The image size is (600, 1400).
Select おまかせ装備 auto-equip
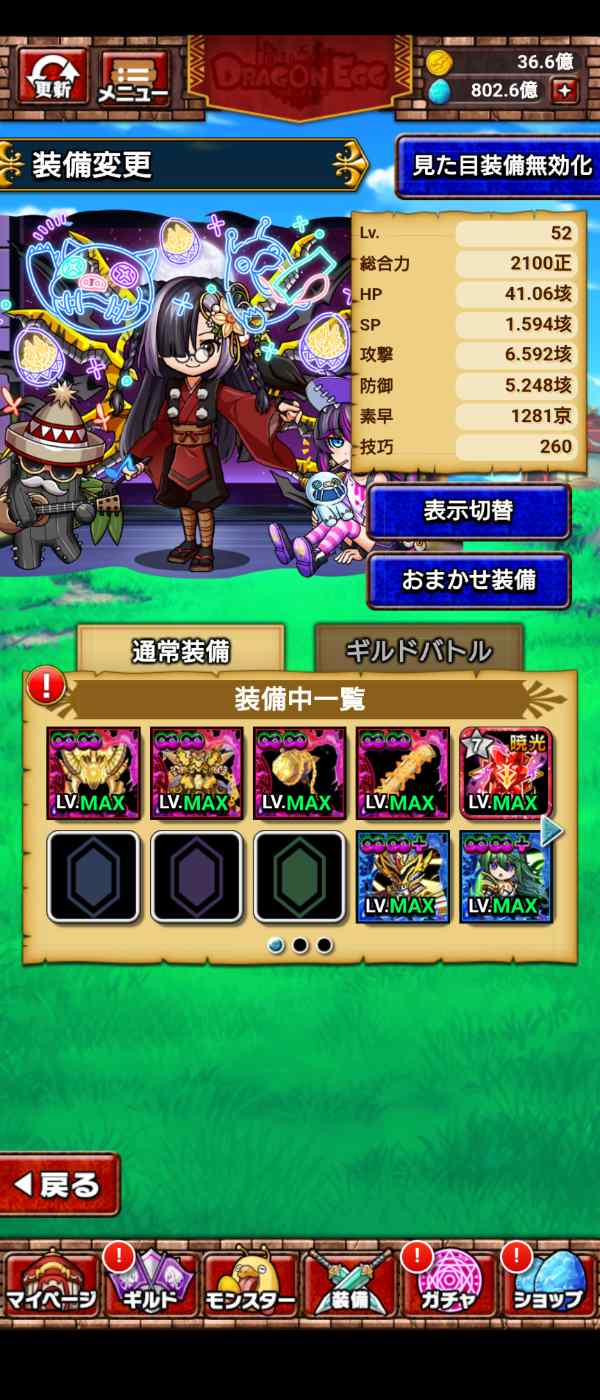468,580
